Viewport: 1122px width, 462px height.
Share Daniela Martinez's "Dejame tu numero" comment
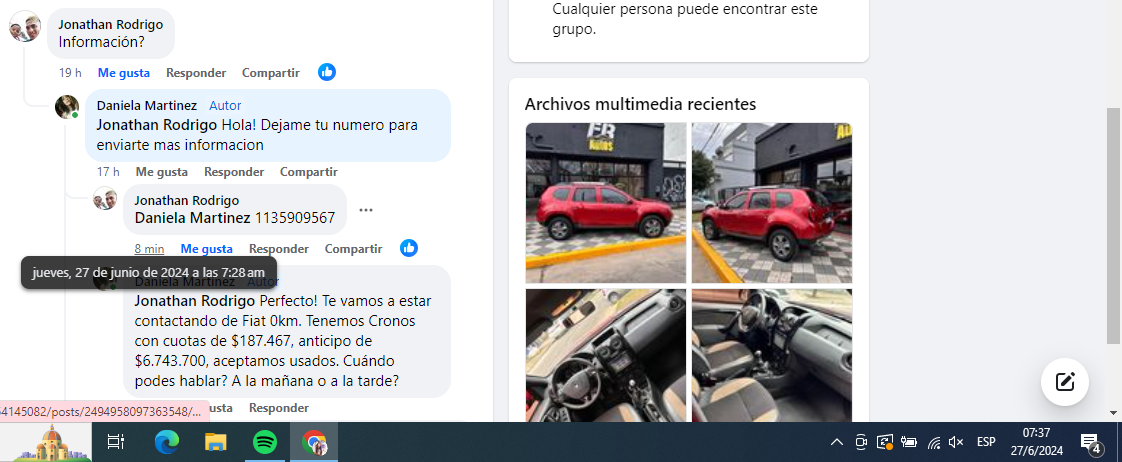(x=308, y=172)
